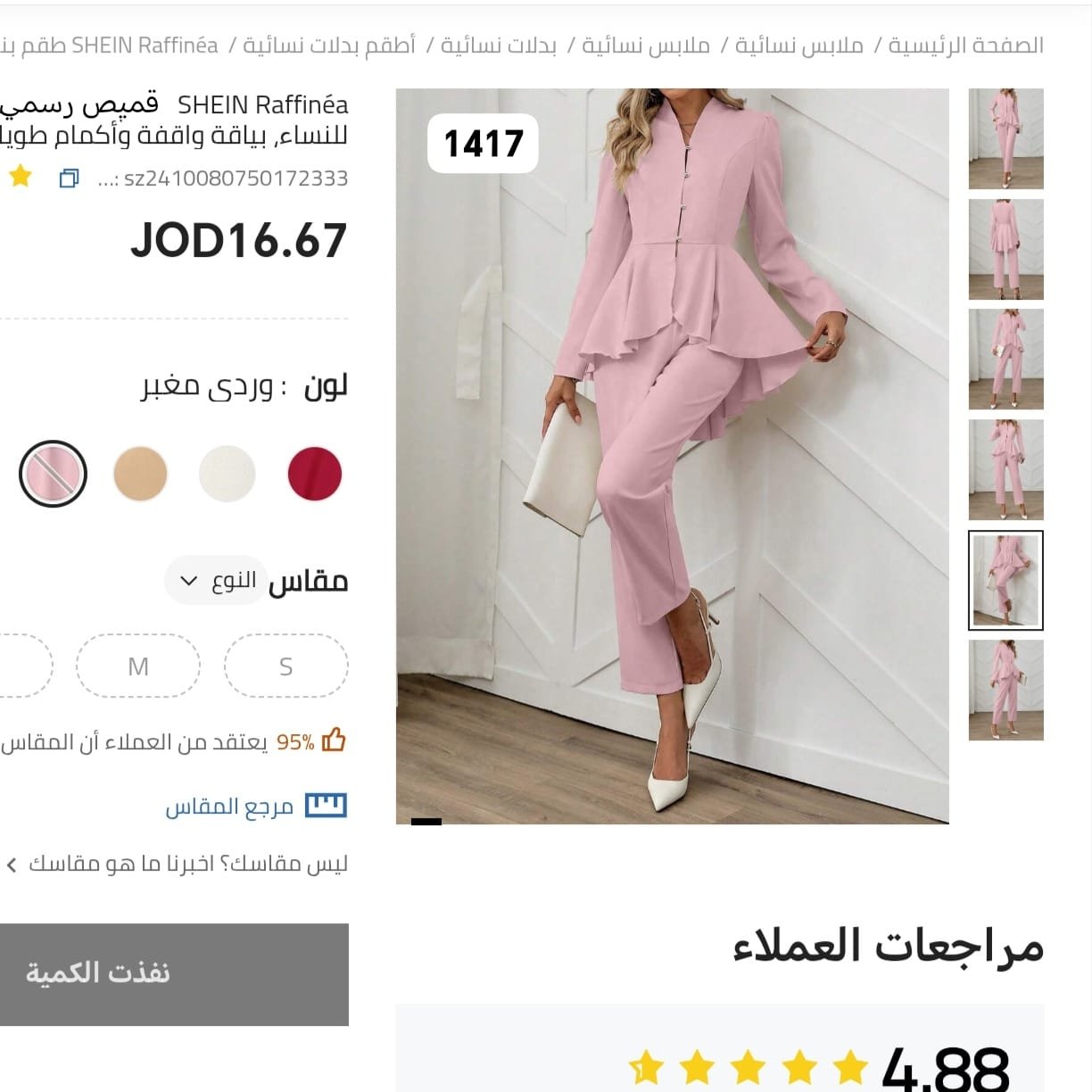This screenshot has width=1092, height=1092.
Task: Select the red color swatch
Action: 314,474
